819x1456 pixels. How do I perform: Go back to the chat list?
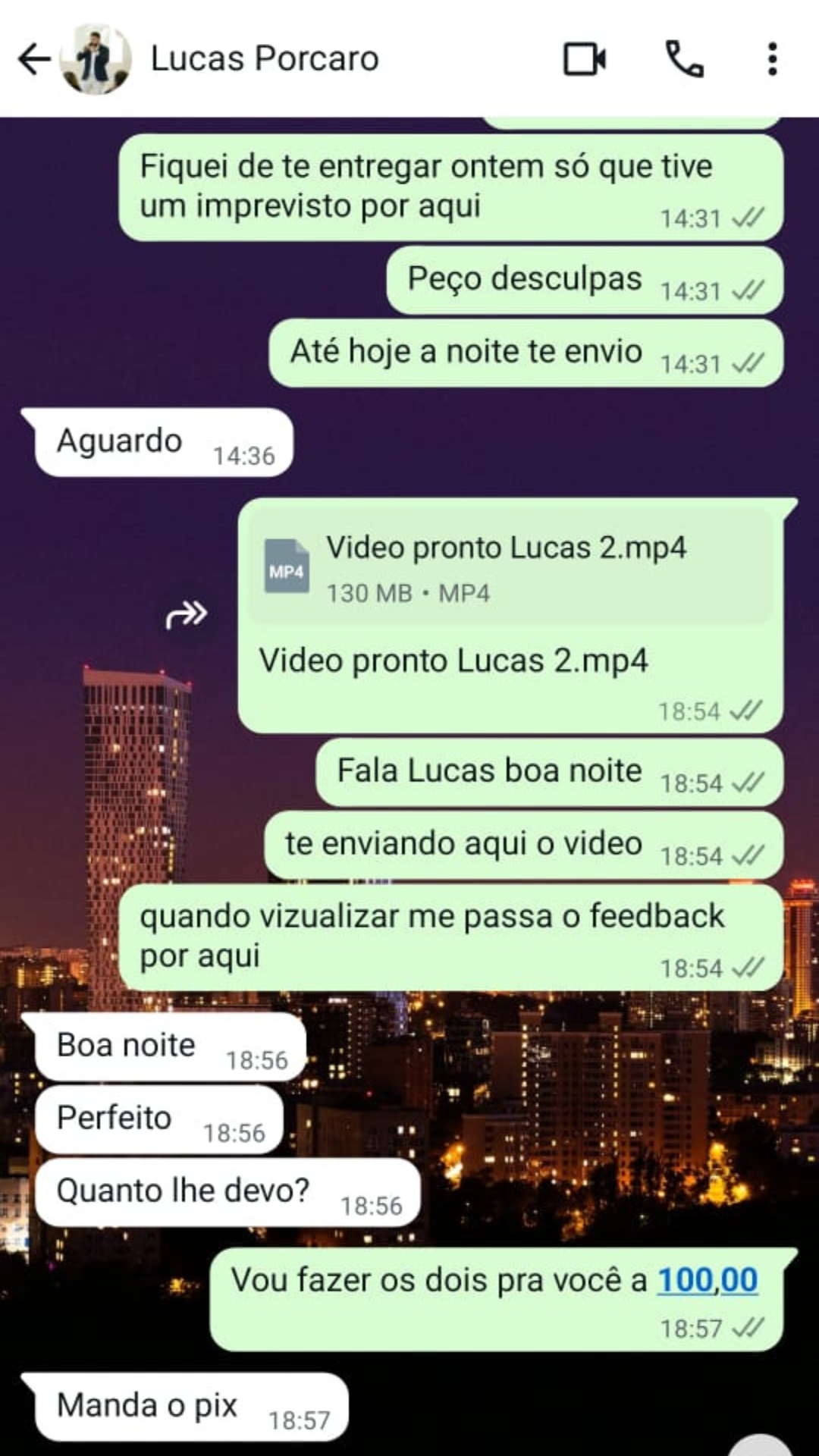34,59
